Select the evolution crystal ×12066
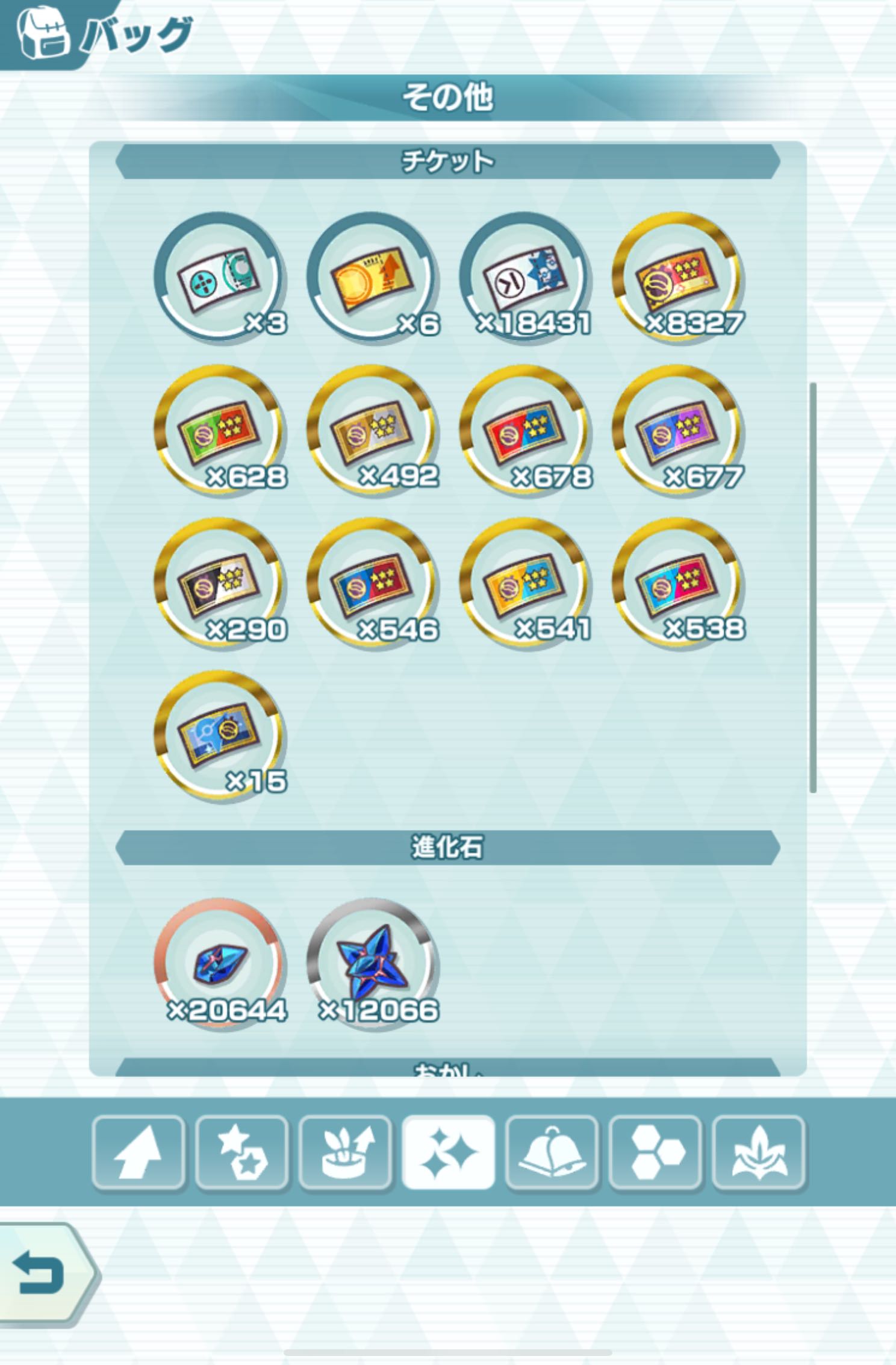 tap(372, 964)
